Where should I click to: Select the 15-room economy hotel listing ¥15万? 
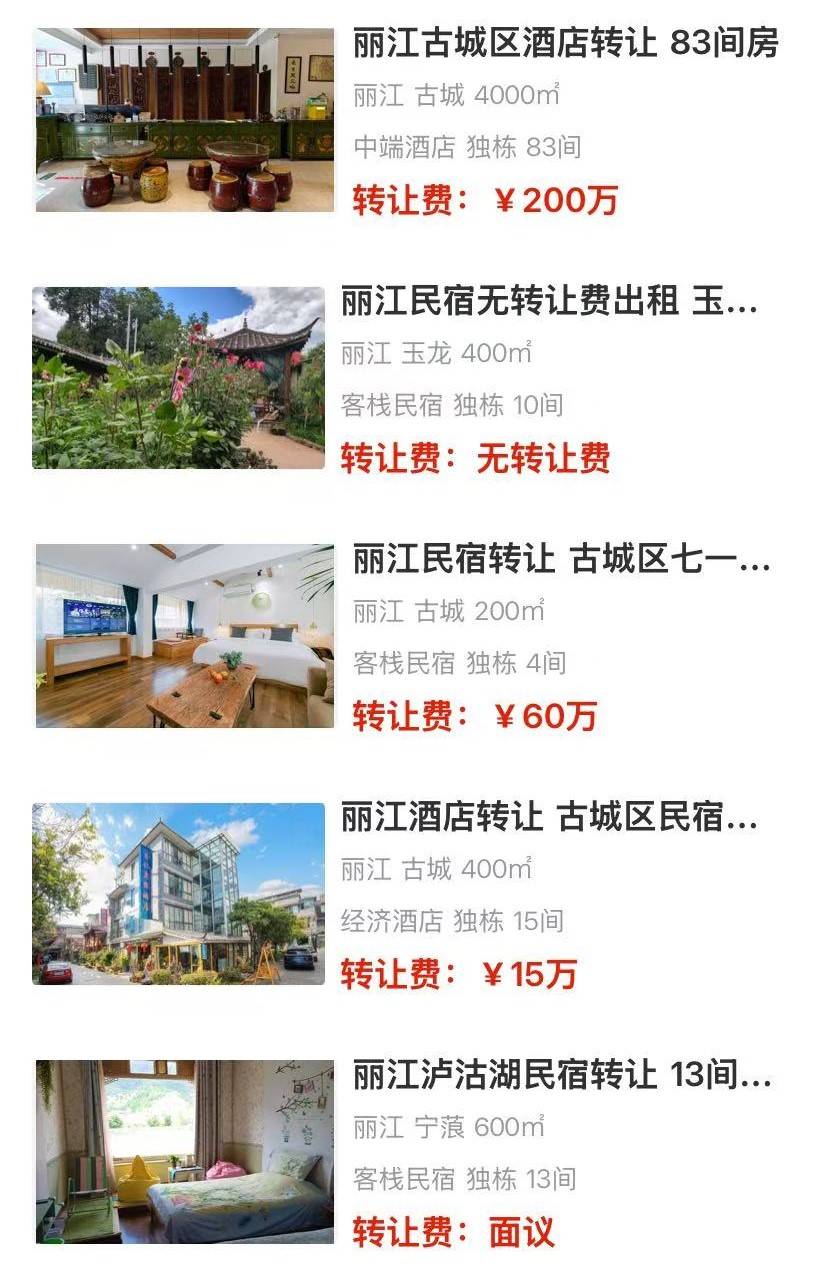[548, 818]
